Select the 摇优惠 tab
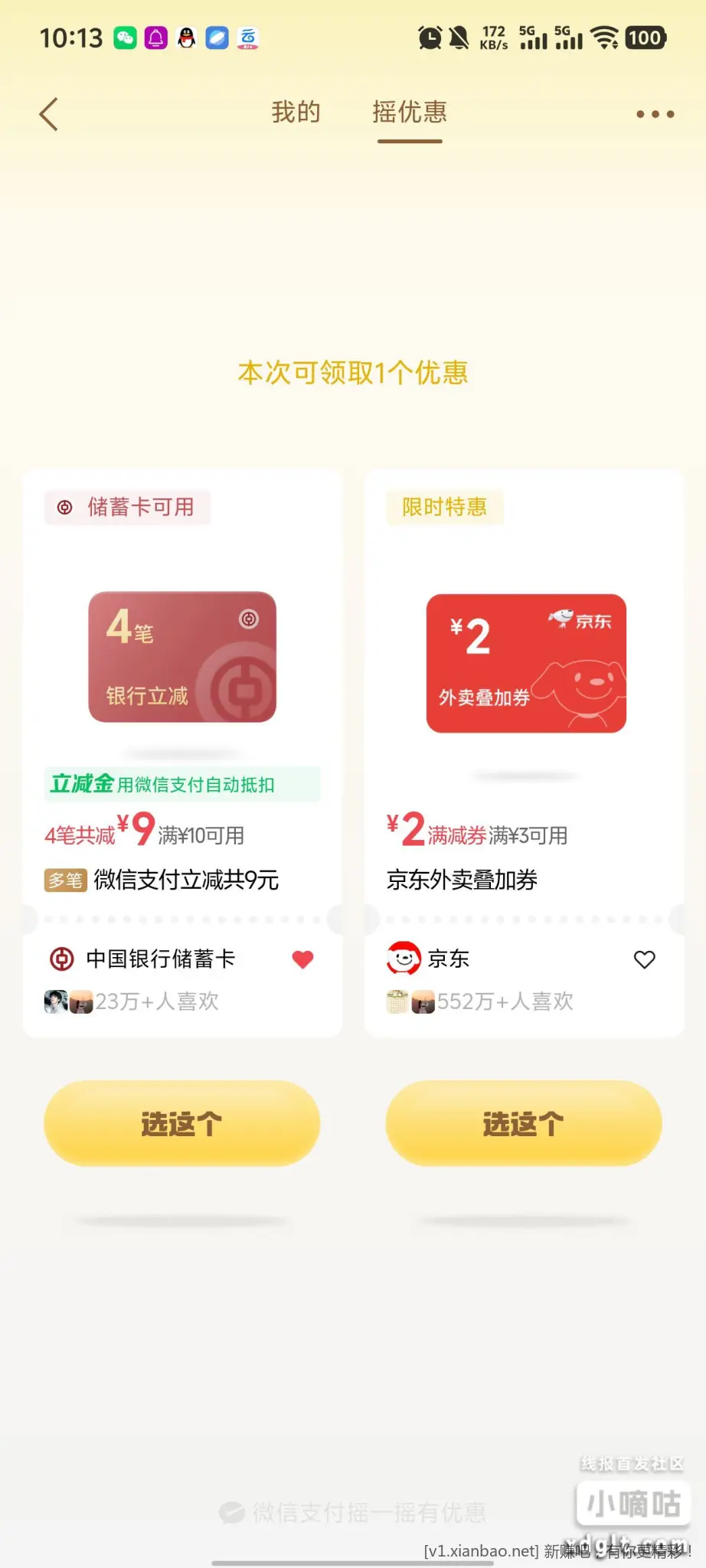This screenshot has height=1568, width=706. (x=410, y=113)
